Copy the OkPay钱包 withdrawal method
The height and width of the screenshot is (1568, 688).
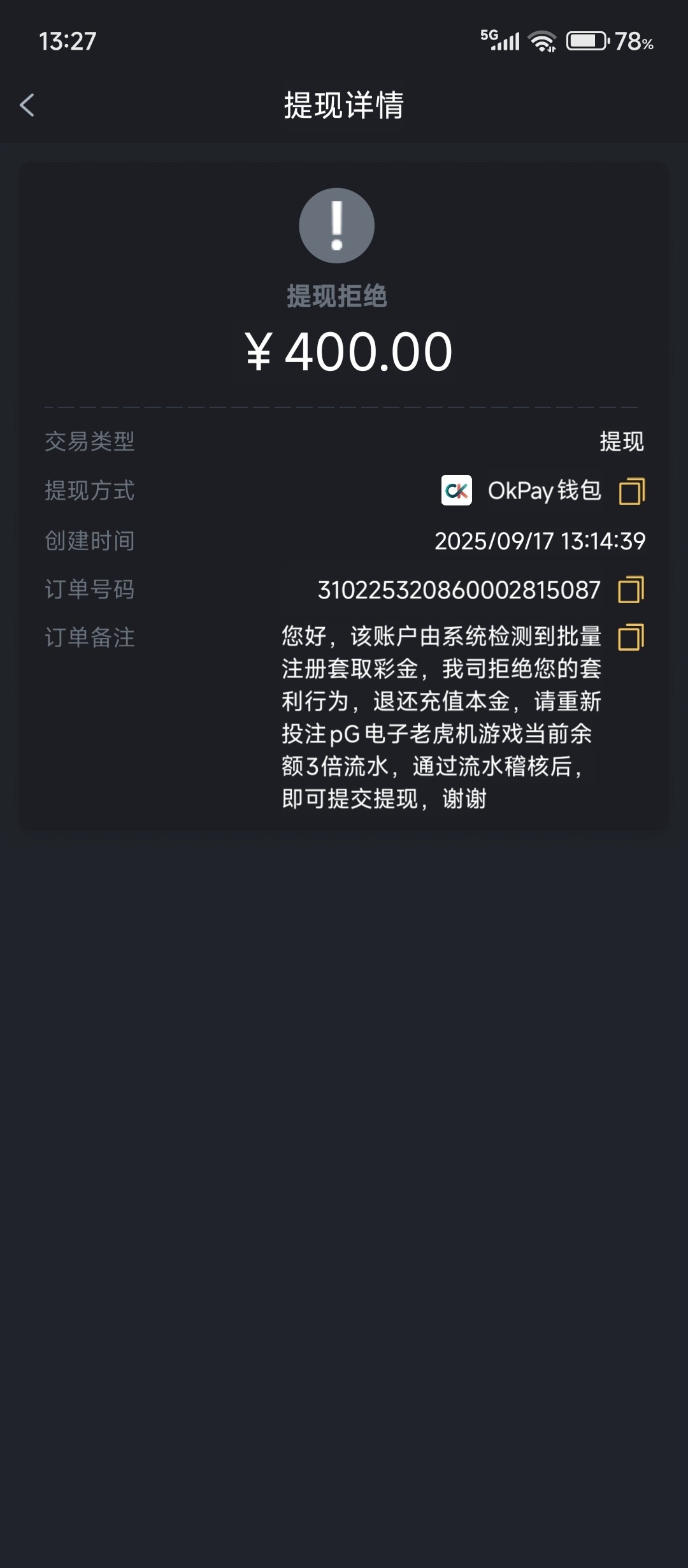click(631, 491)
